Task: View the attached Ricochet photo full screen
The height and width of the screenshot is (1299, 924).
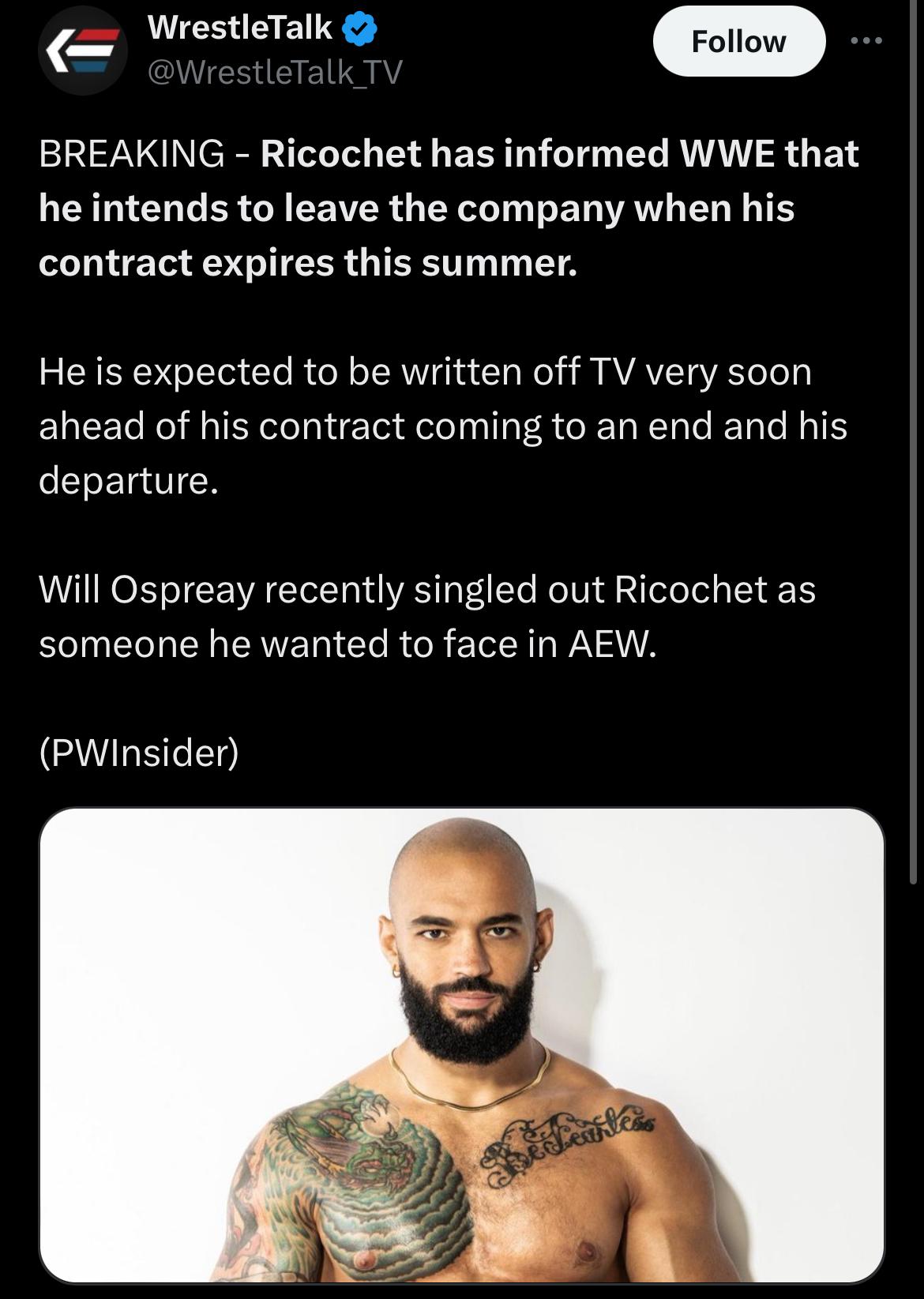Action: point(462,1046)
